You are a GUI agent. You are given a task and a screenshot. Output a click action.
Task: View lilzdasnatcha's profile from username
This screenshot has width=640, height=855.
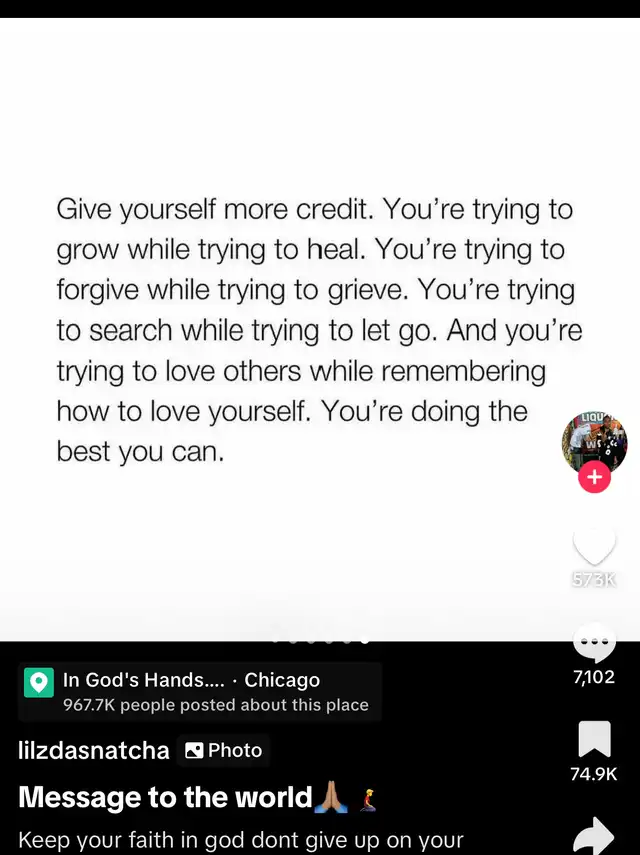[x=94, y=751]
